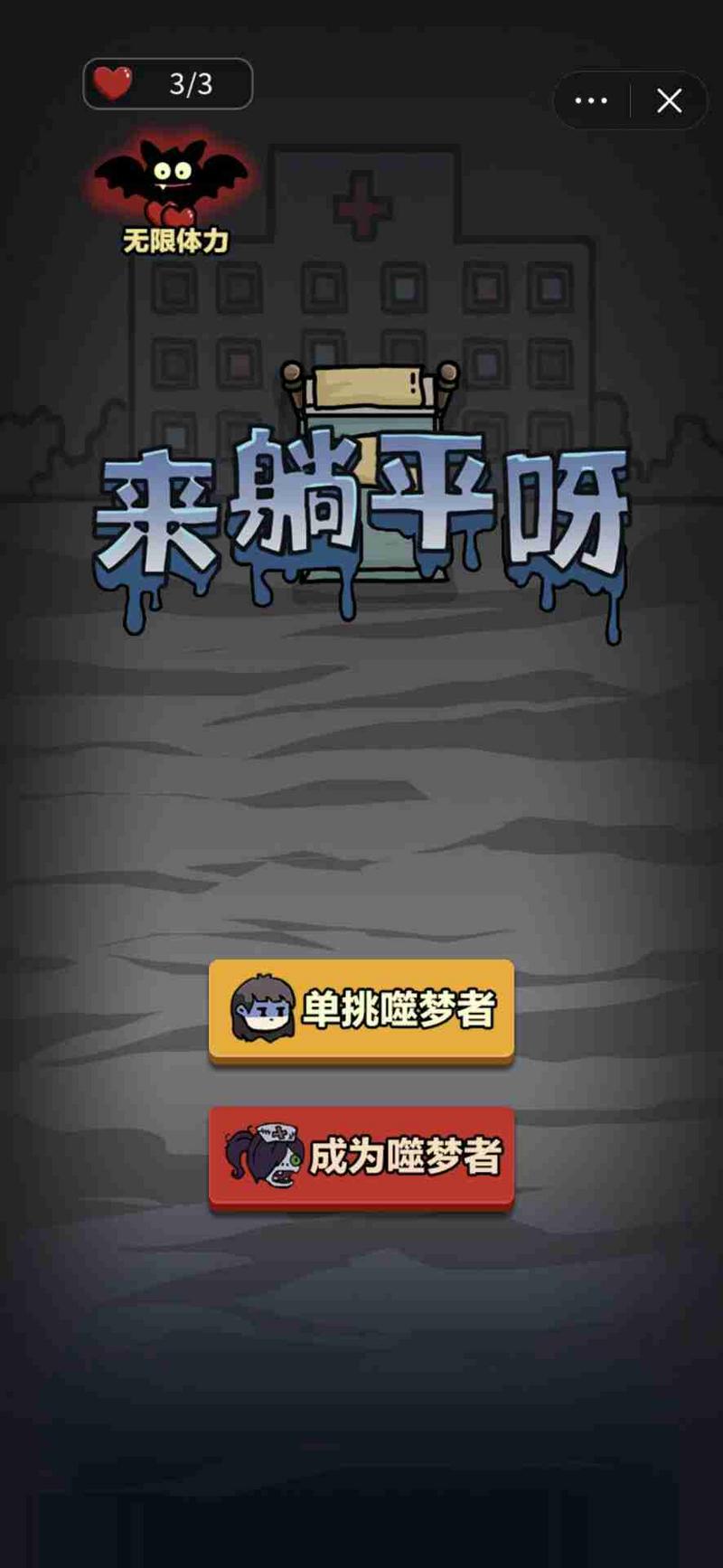Open the mini program three-dot menu
The width and height of the screenshot is (723, 1568).
click(591, 100)
